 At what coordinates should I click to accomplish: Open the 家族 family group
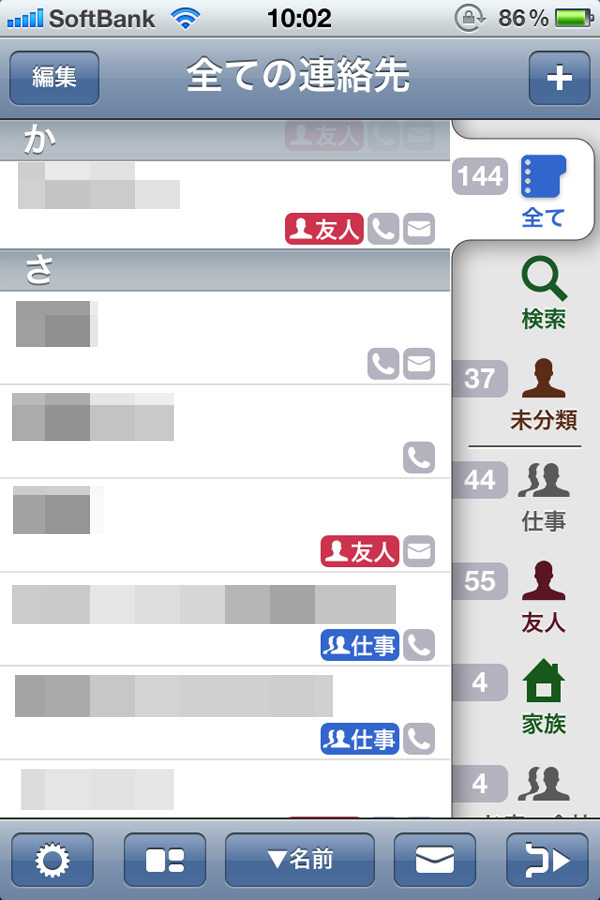(x=543, y=697)
